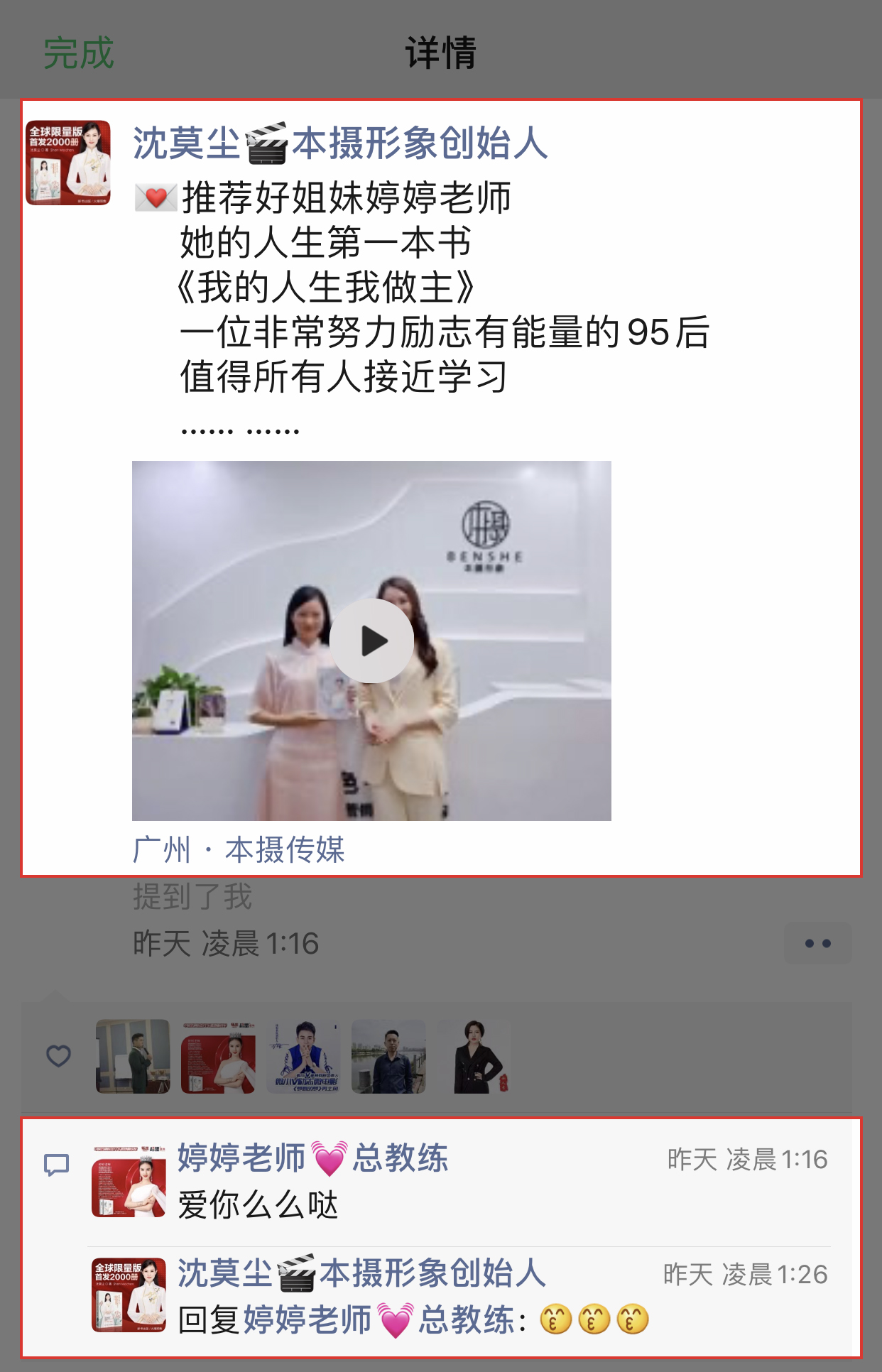882x1372 pixels.
Task: Open the two-dot like/comment menu
Action: tap(817, 943)
